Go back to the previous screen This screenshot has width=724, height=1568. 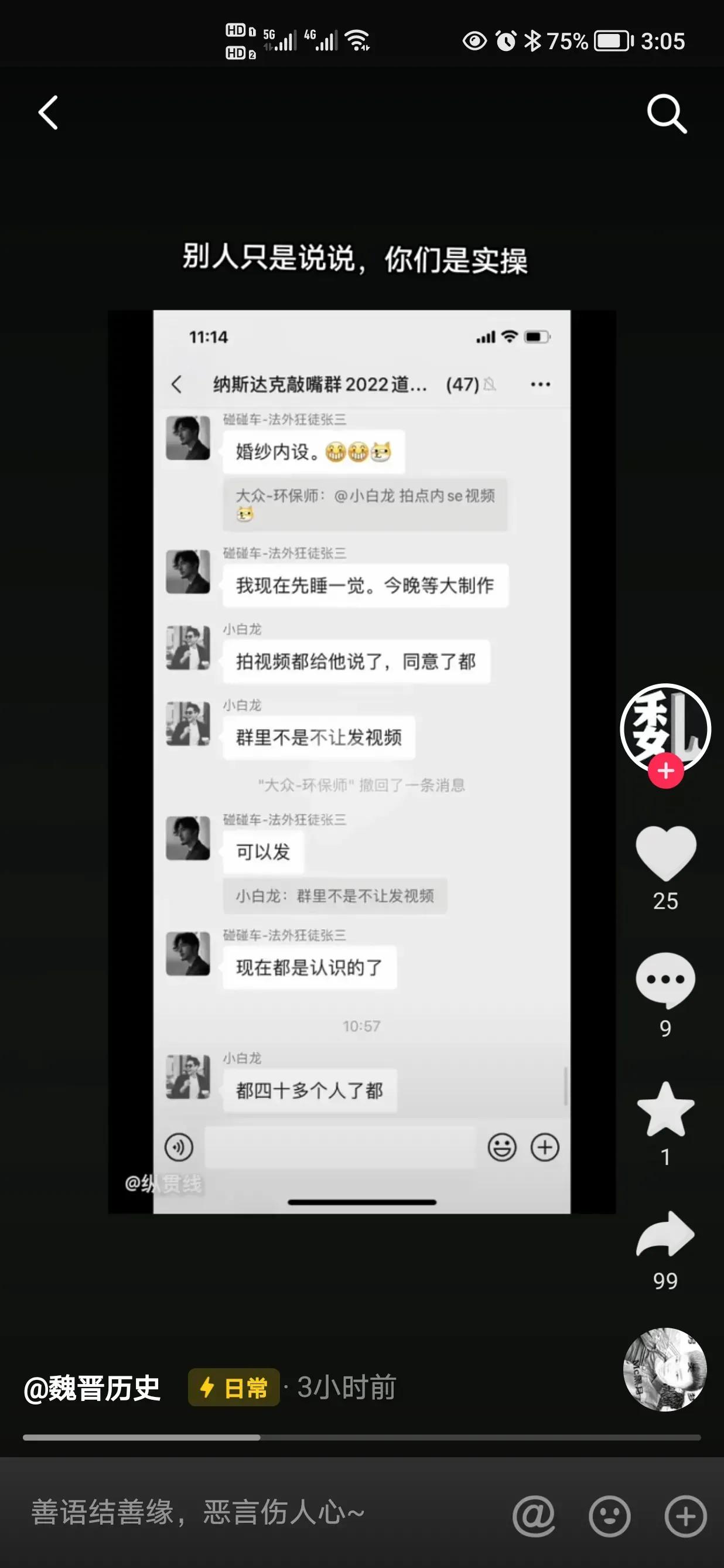click(48, 113)
